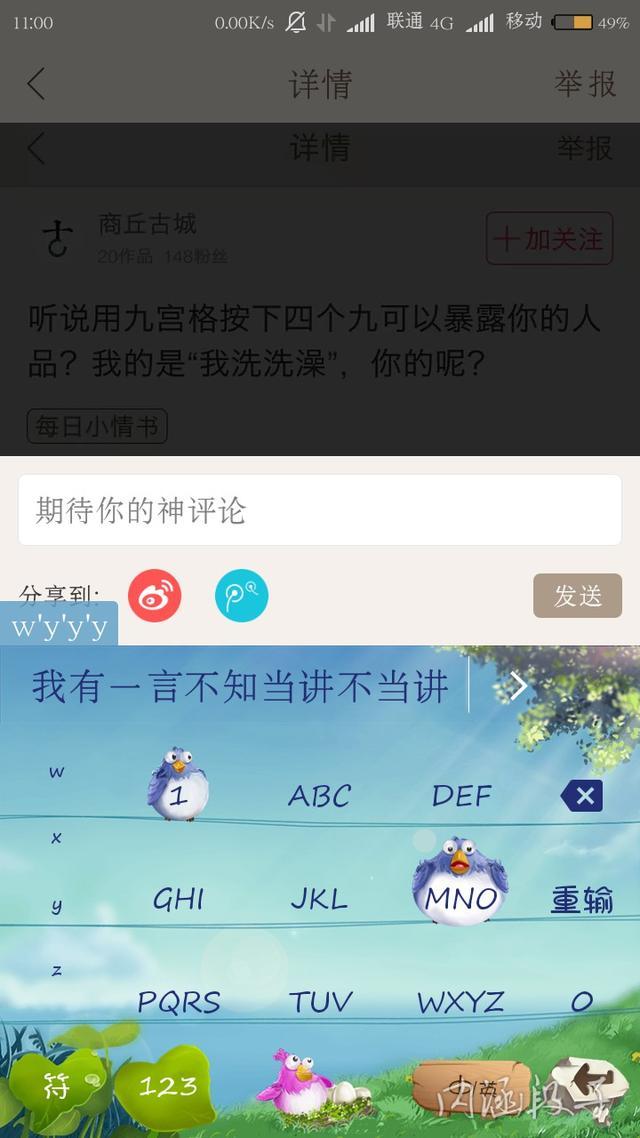The width and height of the screenshot is (640, 1138).
Task: Tap 举报 to report this post
Action: click(585, 84)
